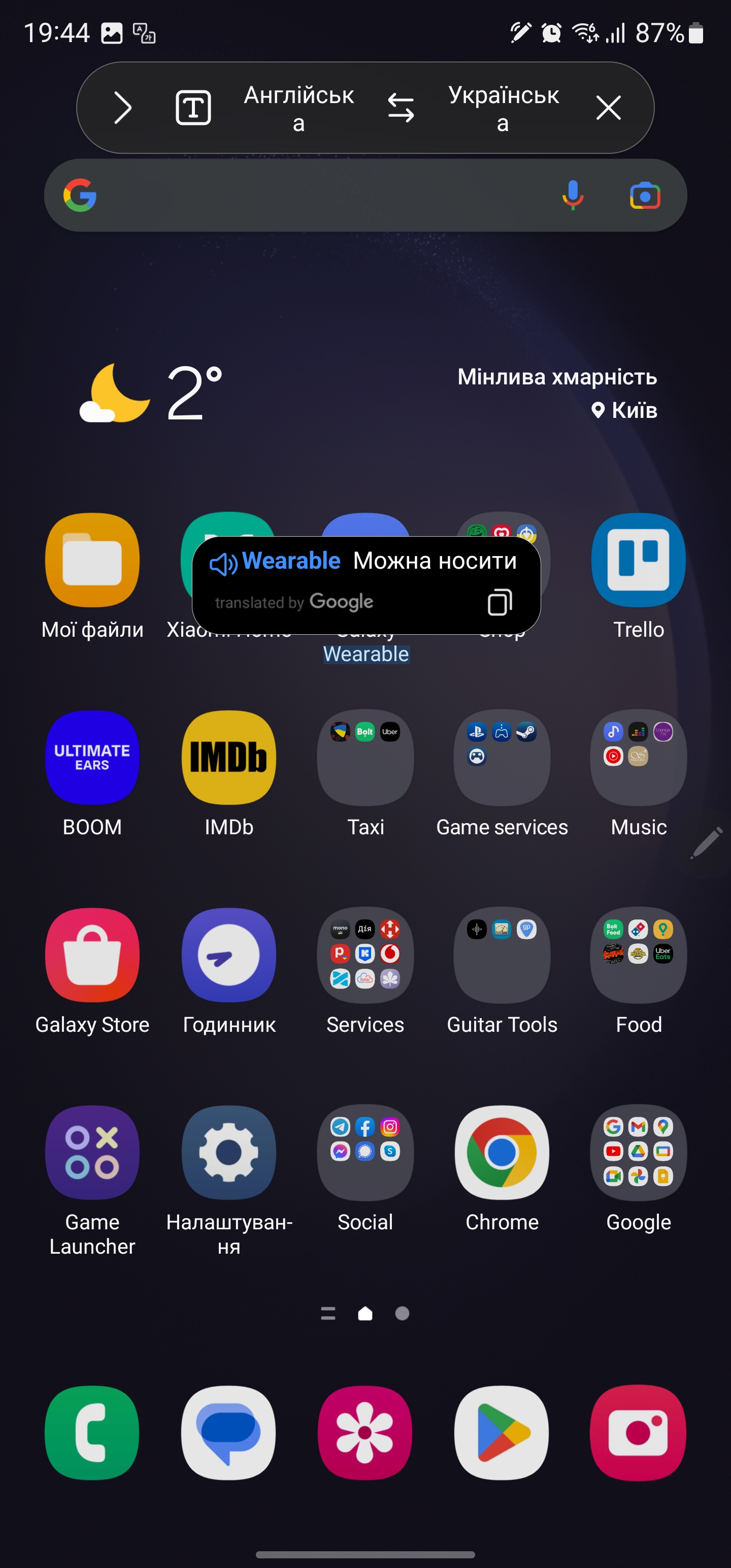This screenshot has height=1568, width=731.
Task: Swap English and Ukrainian languages
Action: click(x=401, y=108)
